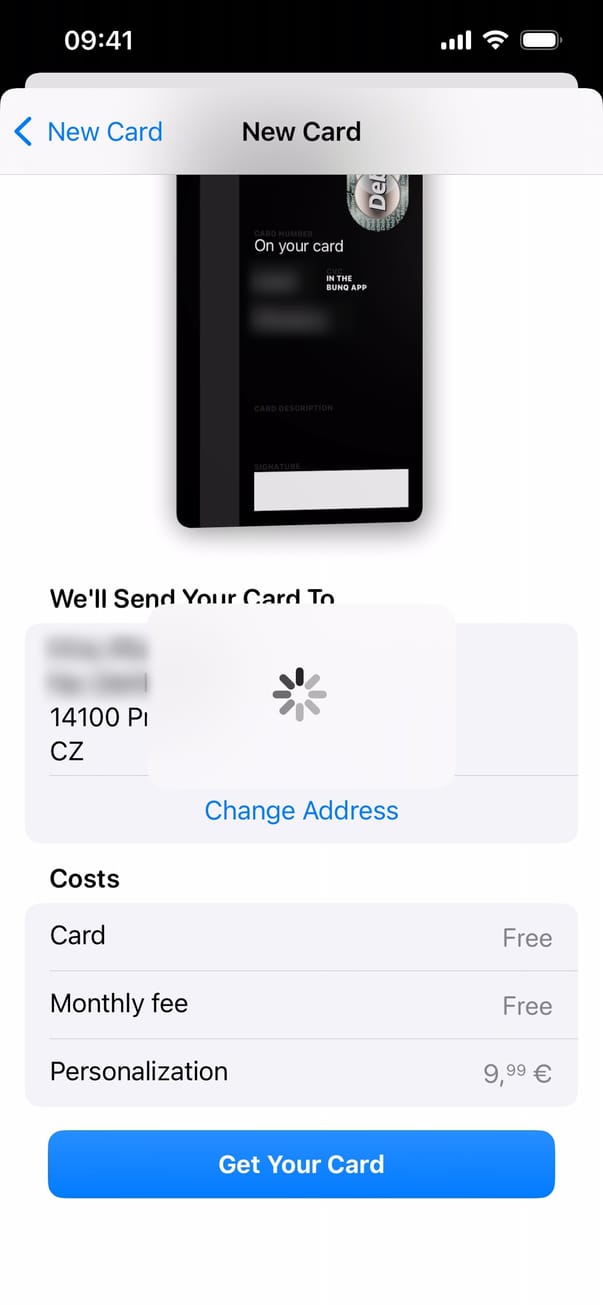603x1305 pixels.
Task: Tap the Change Address link
Action: click(x=301, y=810)
